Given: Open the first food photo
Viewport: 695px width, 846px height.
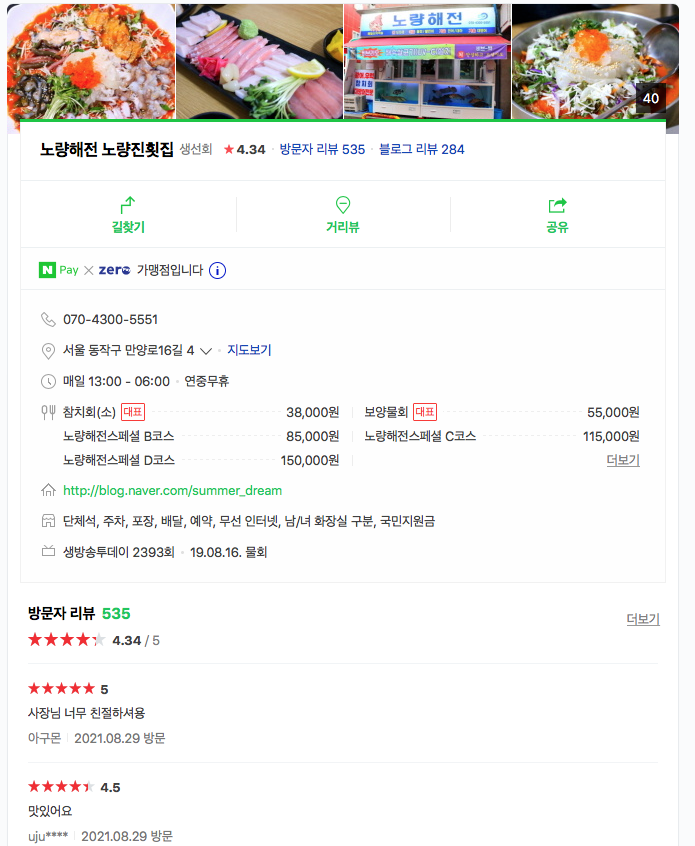Looking at the screenshot, I should pyautogui.click(x=90, y=62).
